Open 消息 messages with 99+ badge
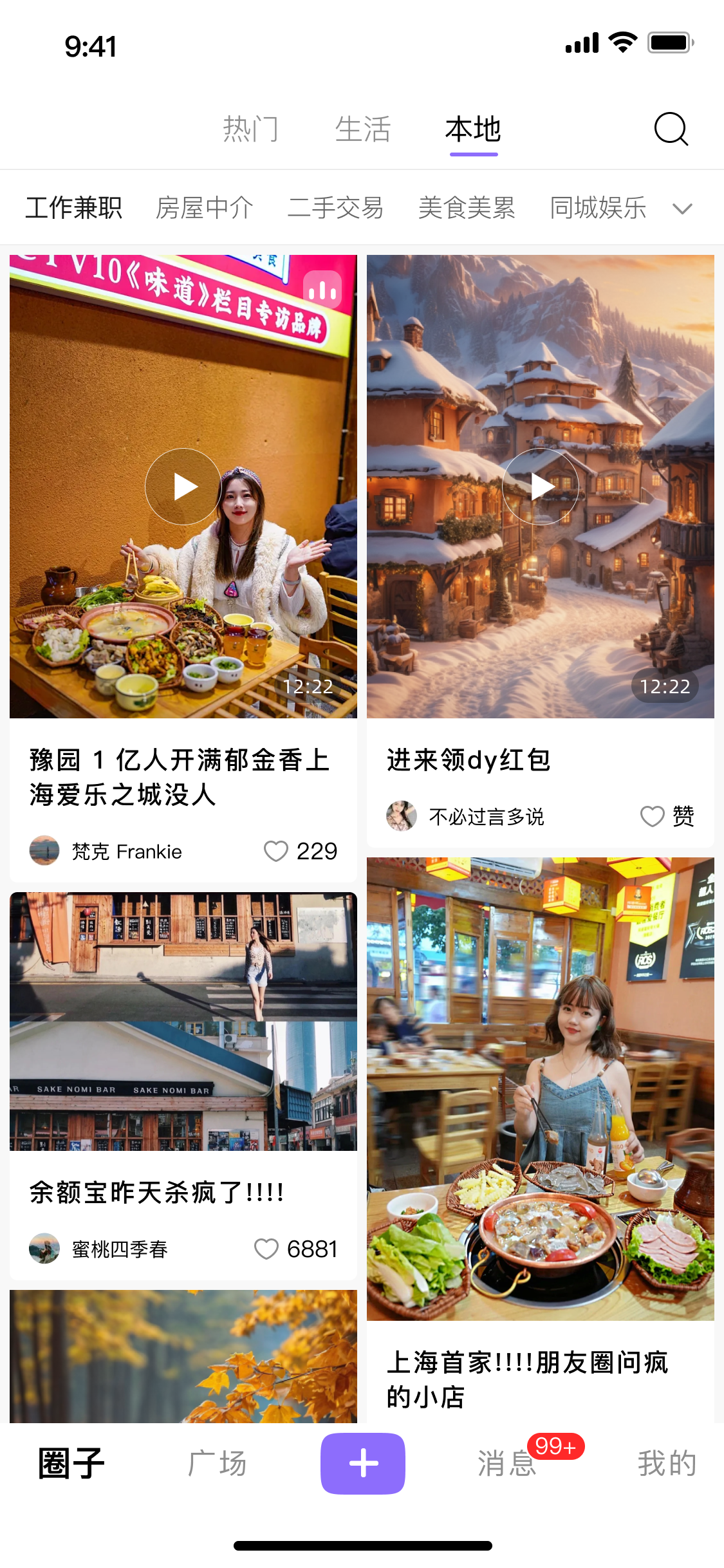This screenshot has height=1568, width=724. (x=506, y=1462)
